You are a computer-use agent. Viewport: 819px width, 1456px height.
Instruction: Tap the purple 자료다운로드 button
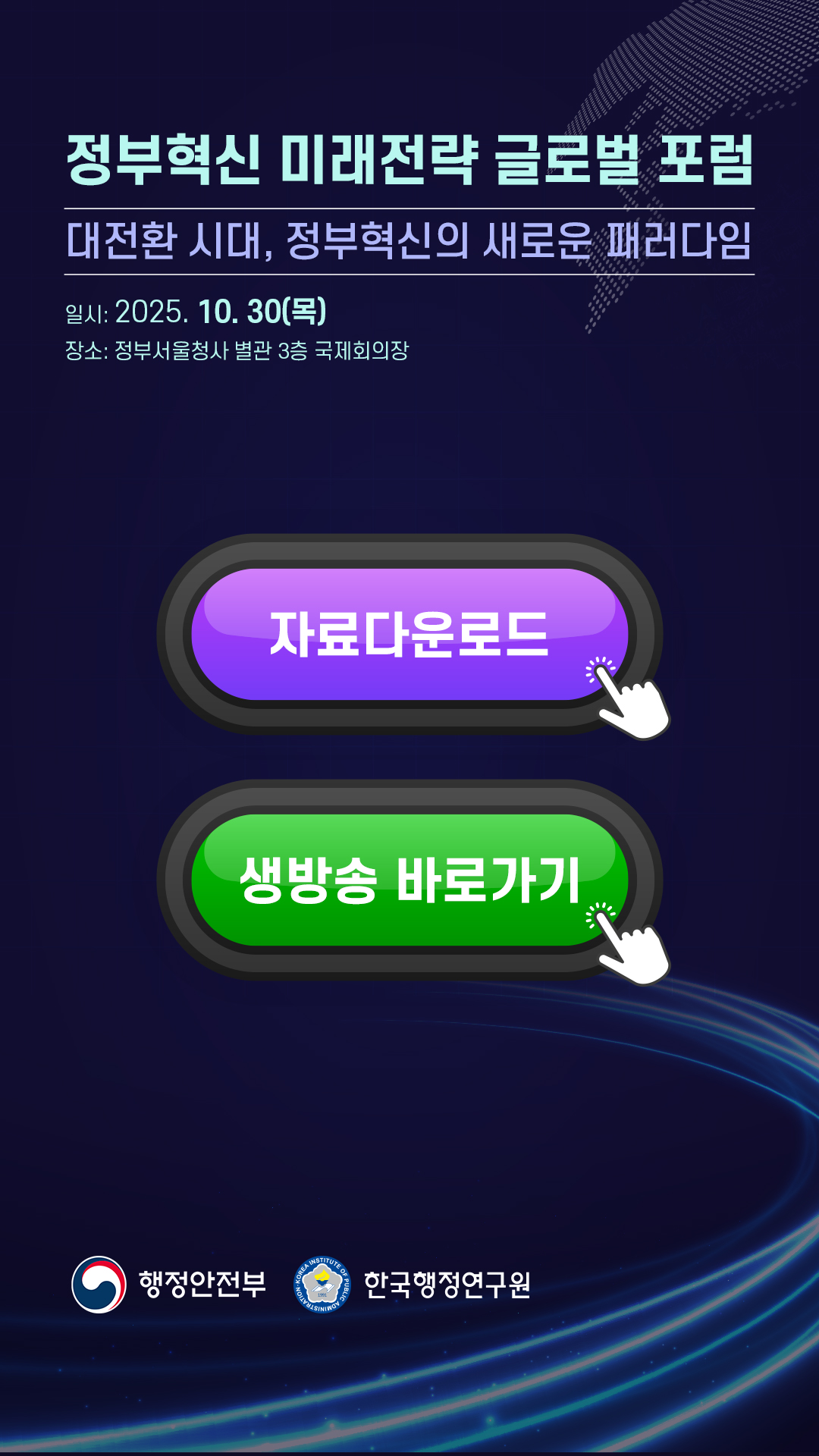pos(409,634)
